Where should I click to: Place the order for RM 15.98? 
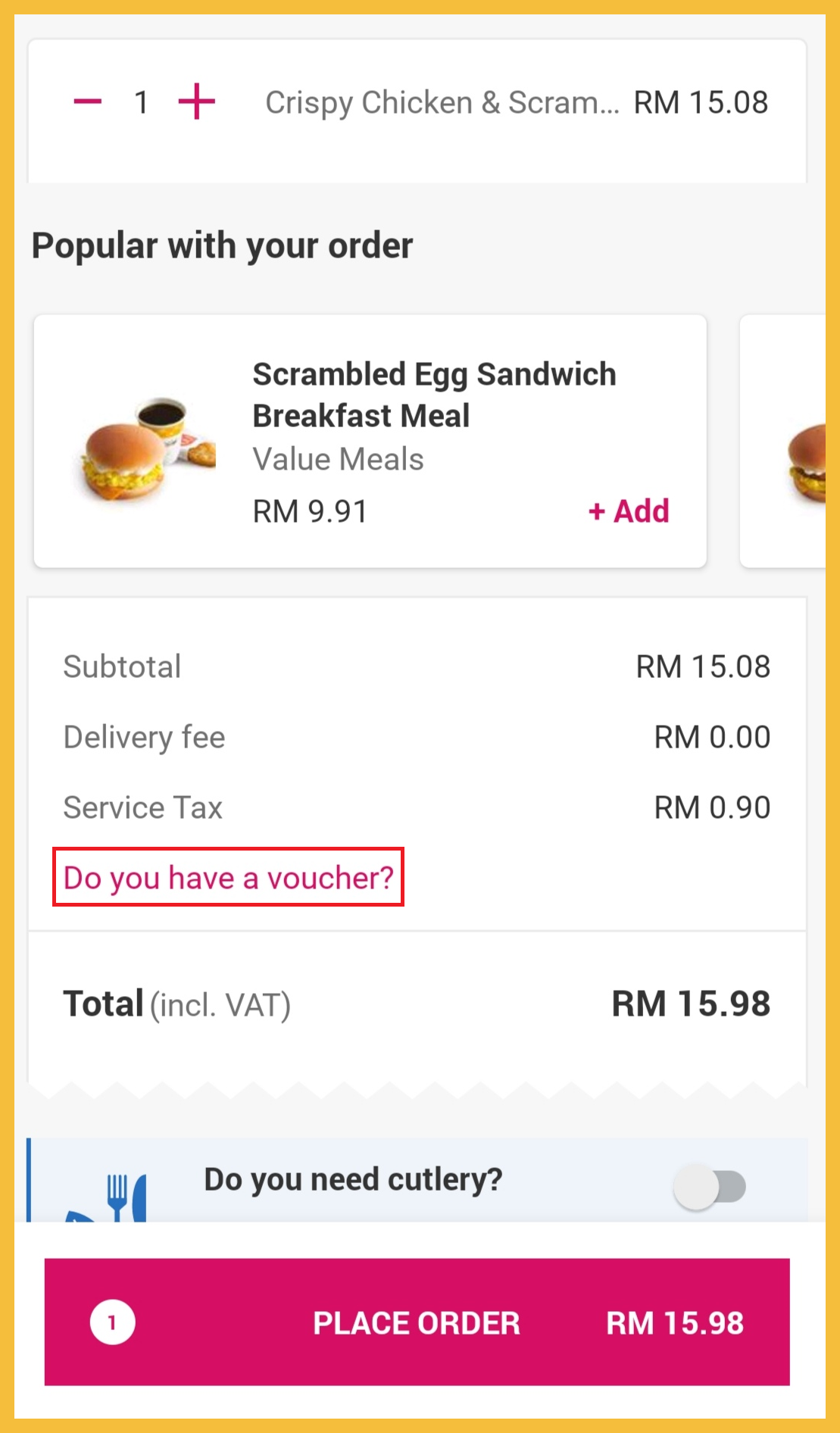point(417,1322)
